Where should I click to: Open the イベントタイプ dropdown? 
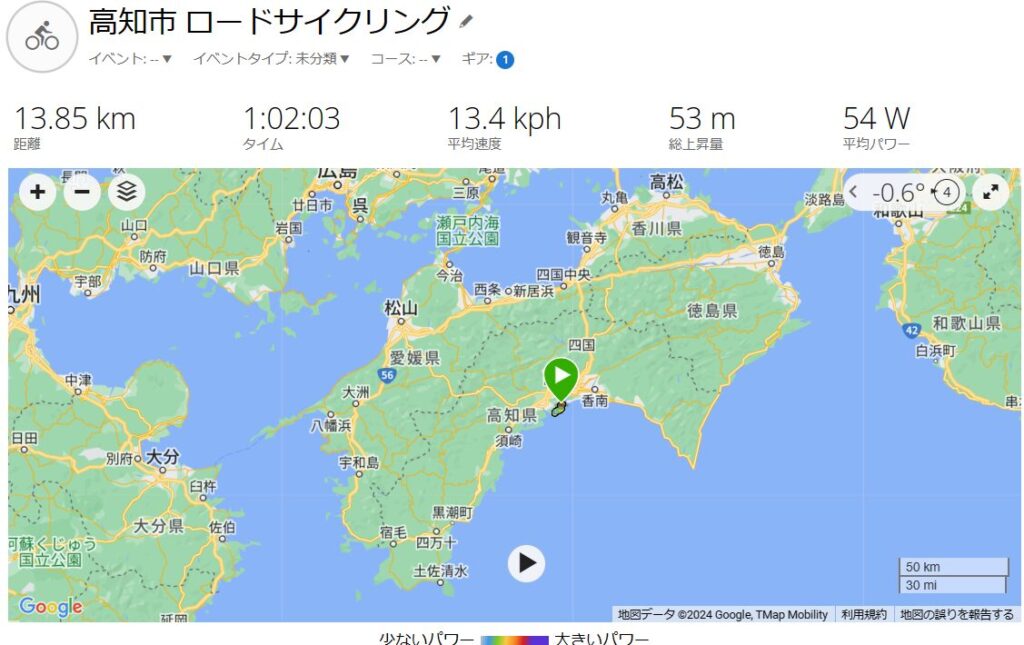tap(272, 59)
